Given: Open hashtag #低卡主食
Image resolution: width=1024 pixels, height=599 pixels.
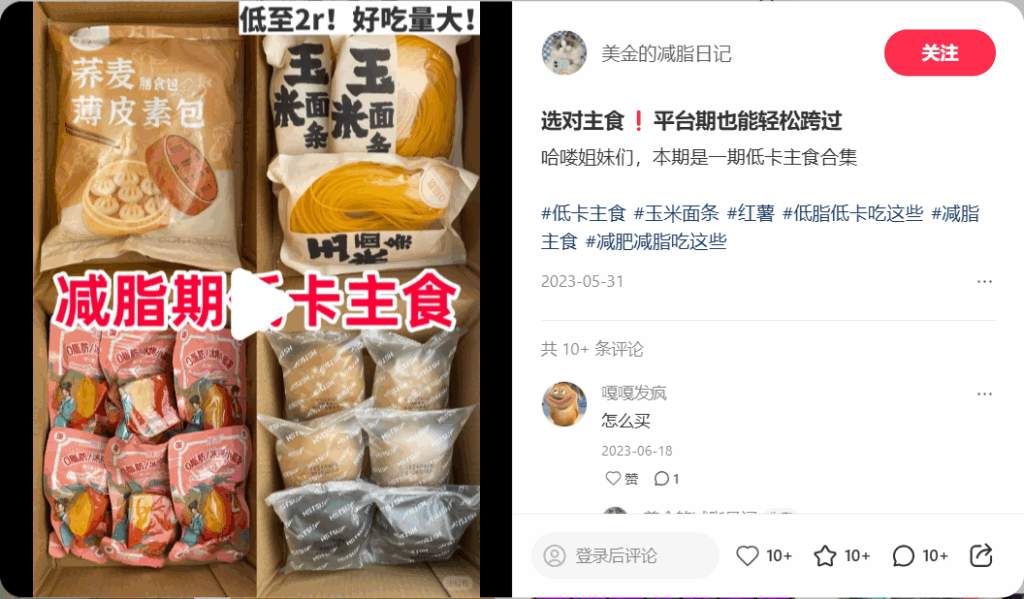Looking at the screenshot, I should point(583,213).
